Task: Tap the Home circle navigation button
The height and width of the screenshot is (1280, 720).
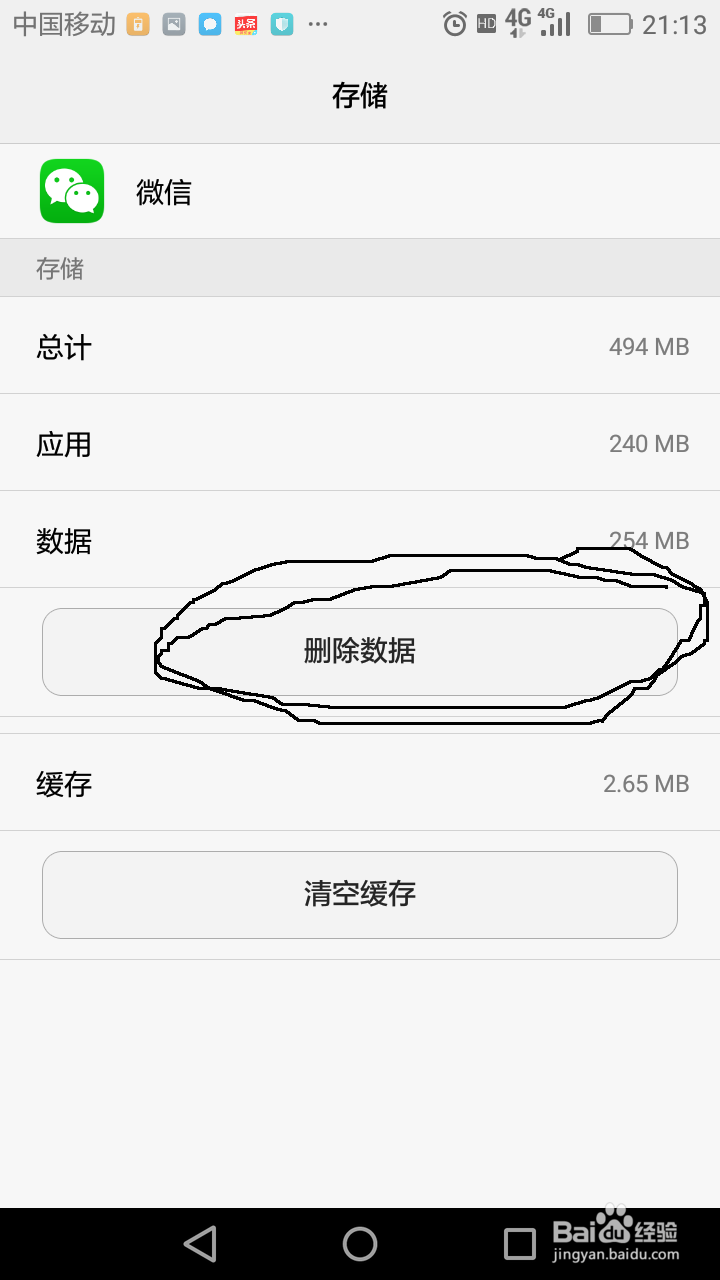Action: pos(360,1243)
